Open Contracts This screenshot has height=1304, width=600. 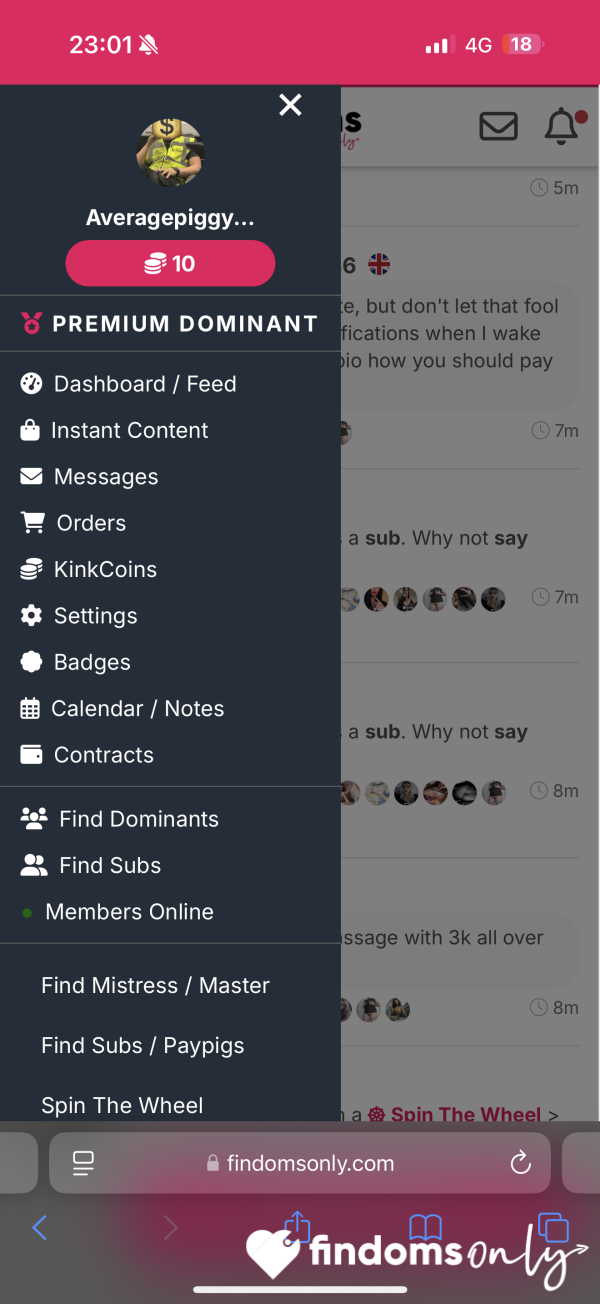87,755
